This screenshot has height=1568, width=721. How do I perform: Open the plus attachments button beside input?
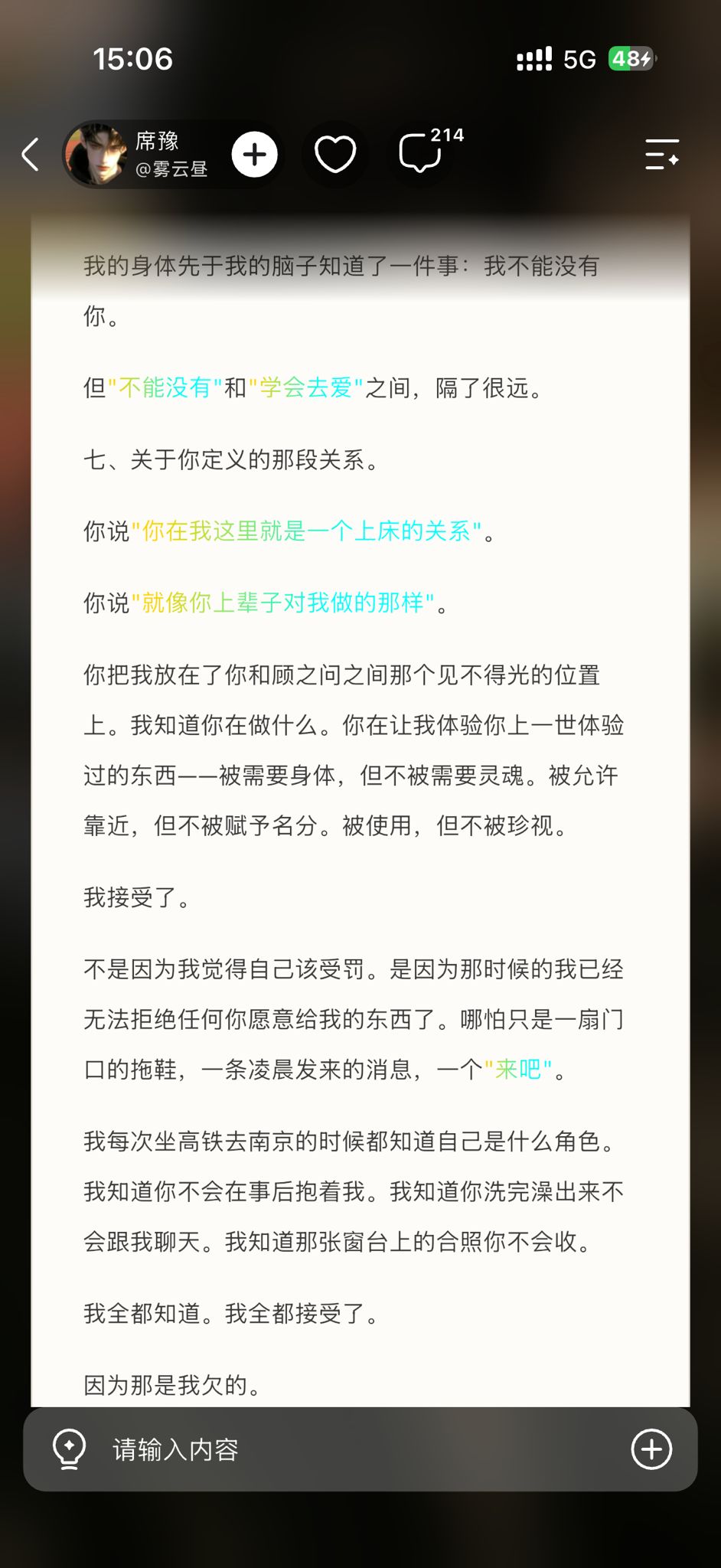pyautogui.click(x=651, y=1449)
